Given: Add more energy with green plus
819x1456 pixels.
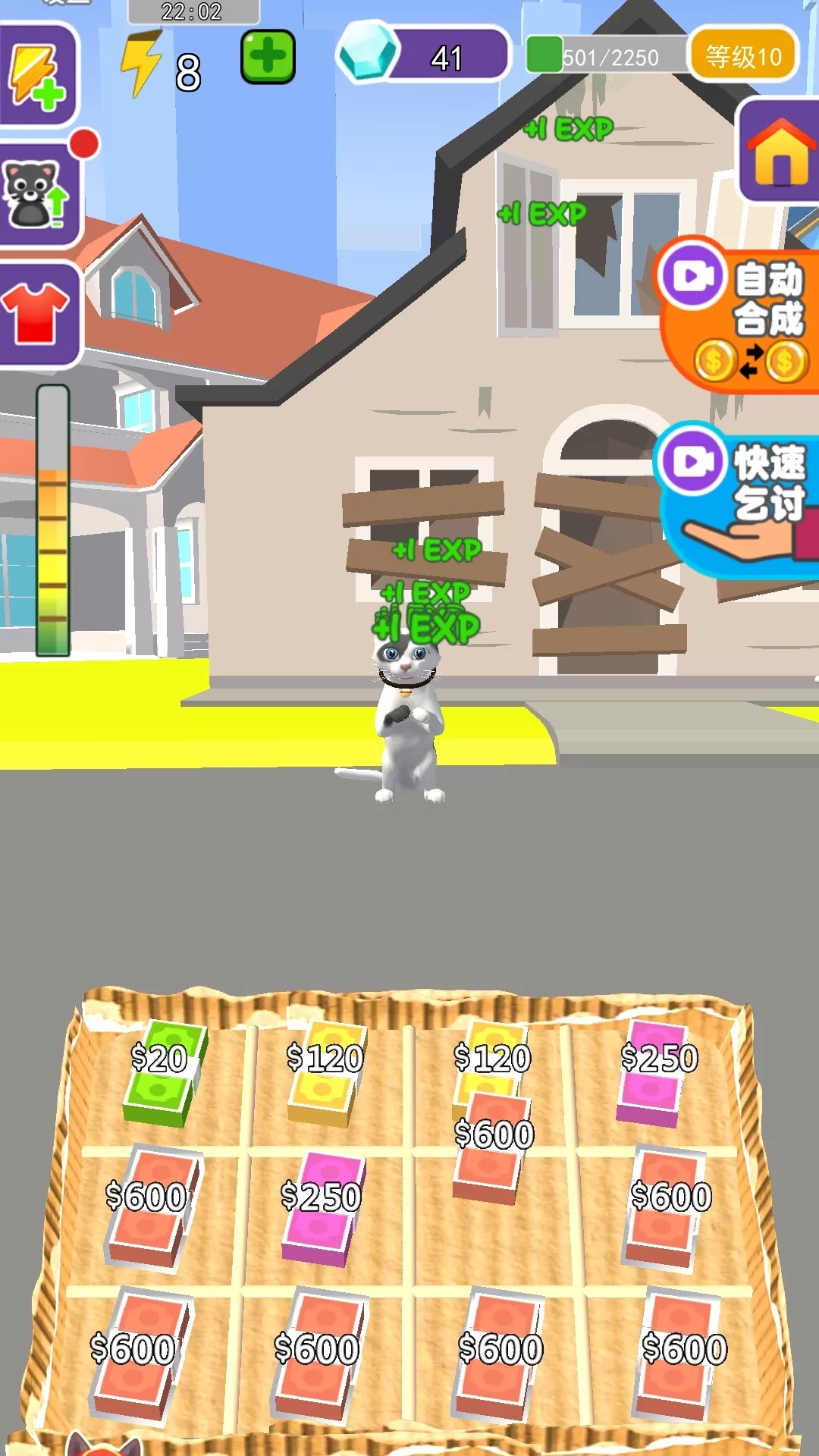Looking at the screenshot, I should coord(267,57).
